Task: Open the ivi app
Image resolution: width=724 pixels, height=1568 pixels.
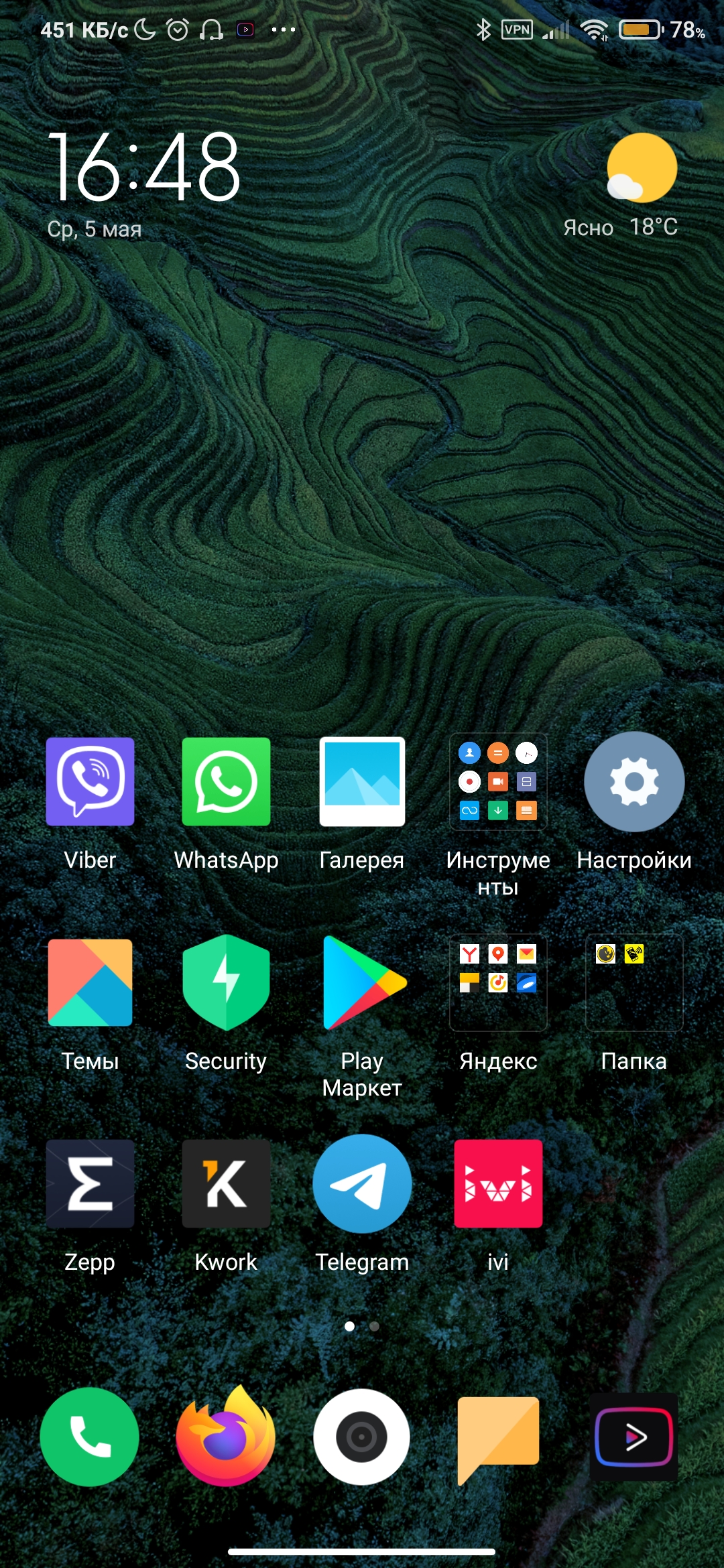Action: pyautogui.click(x=498, y=1183)
